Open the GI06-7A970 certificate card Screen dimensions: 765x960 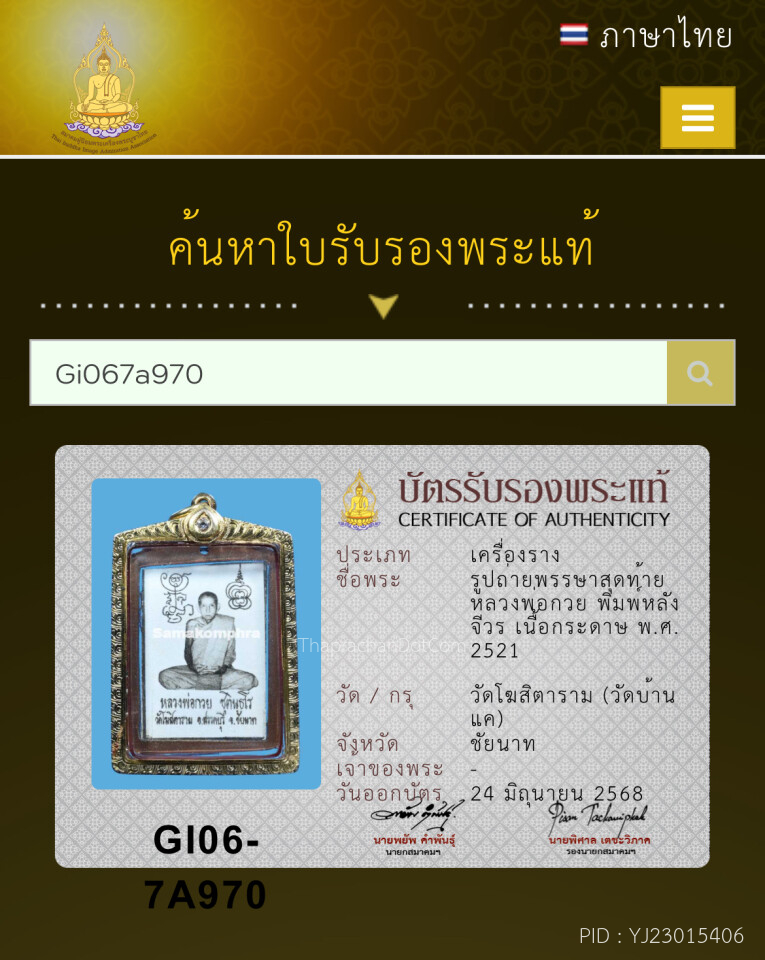pyautogui.click(x=382, y=656)
